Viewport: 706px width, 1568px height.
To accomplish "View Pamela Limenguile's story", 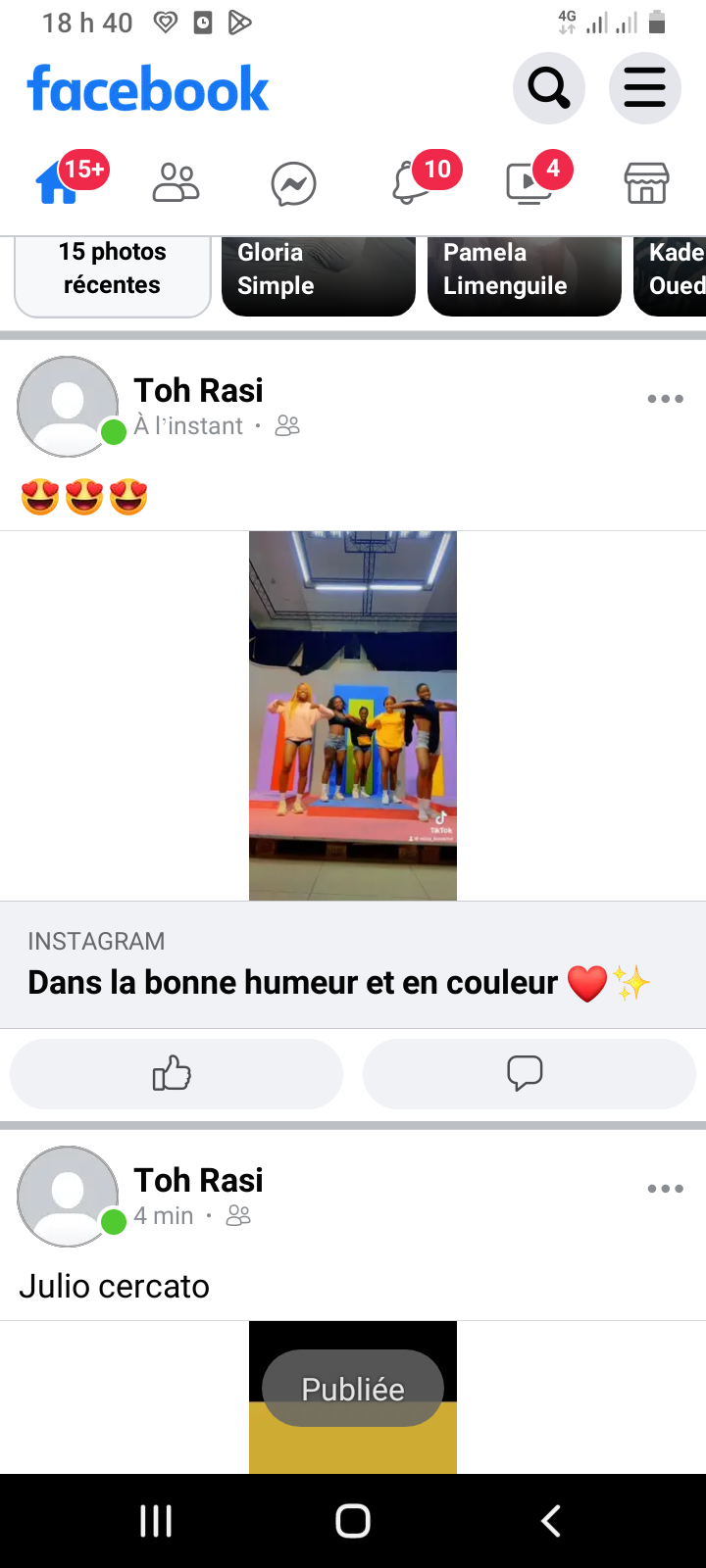I will coord(524,275).
